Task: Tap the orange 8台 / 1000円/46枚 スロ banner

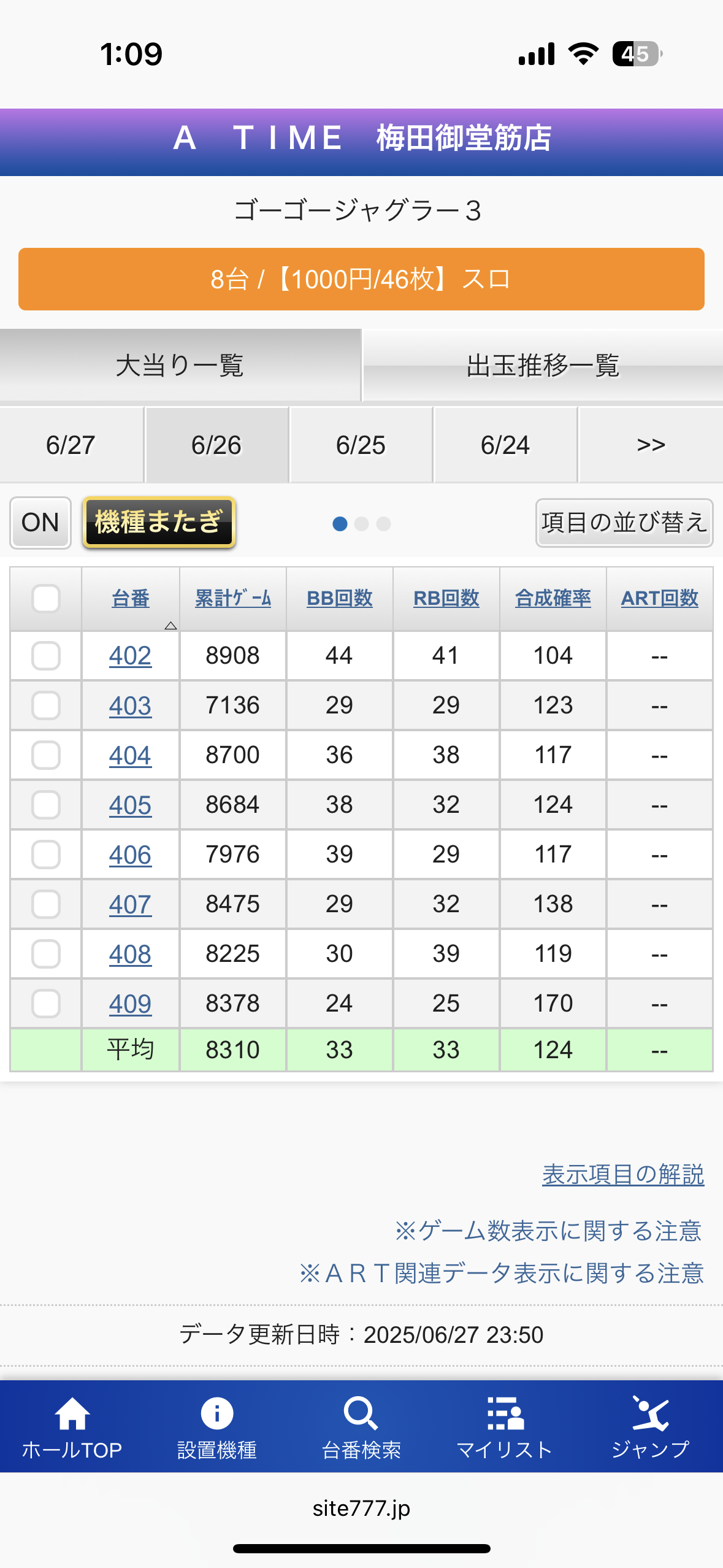Action: coord(361,279)
